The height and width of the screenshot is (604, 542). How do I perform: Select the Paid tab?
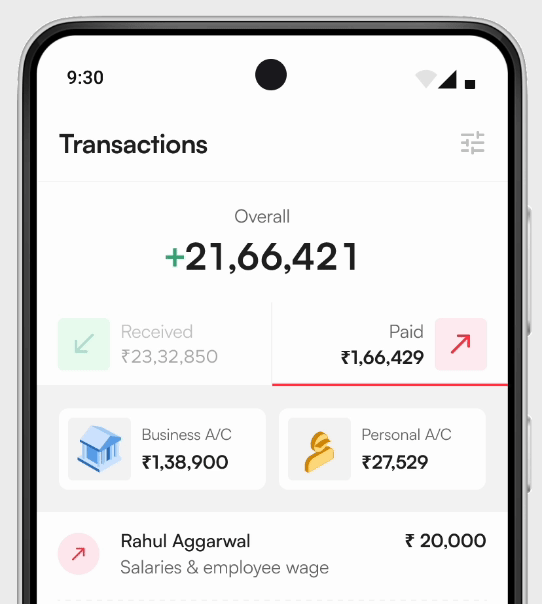[390, 344]
